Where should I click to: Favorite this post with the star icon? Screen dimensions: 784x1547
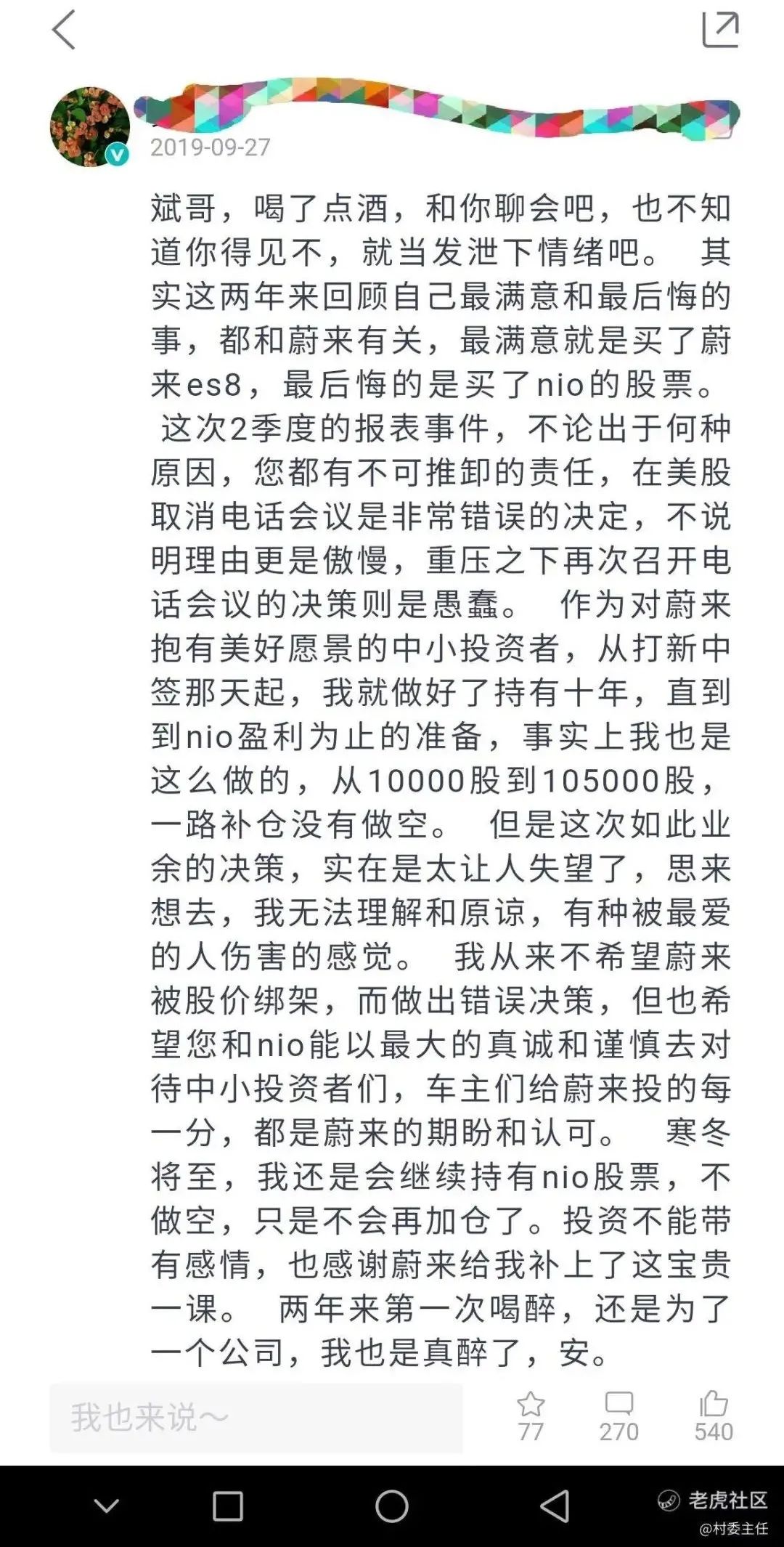coord(531,1415)
